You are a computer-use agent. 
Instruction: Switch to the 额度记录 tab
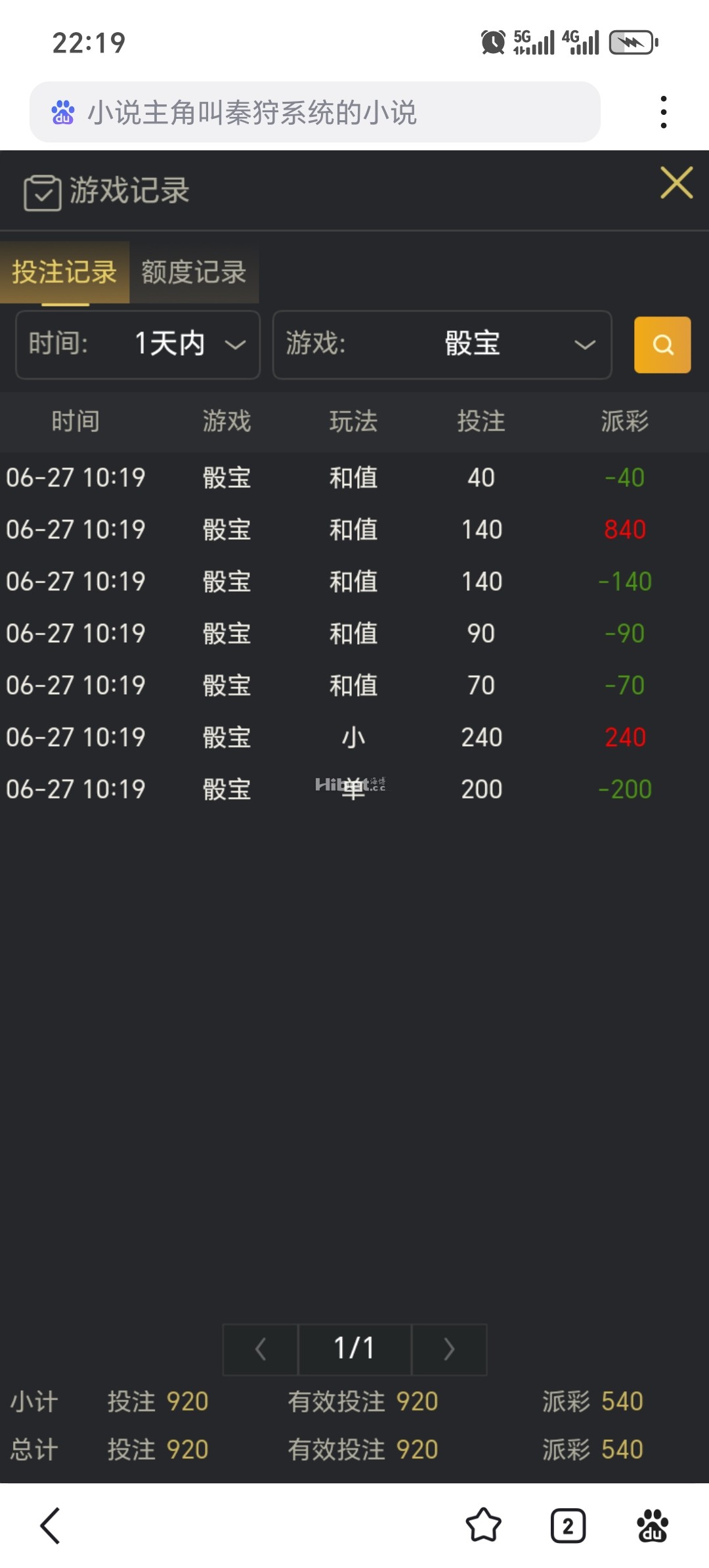pos(194,272)
